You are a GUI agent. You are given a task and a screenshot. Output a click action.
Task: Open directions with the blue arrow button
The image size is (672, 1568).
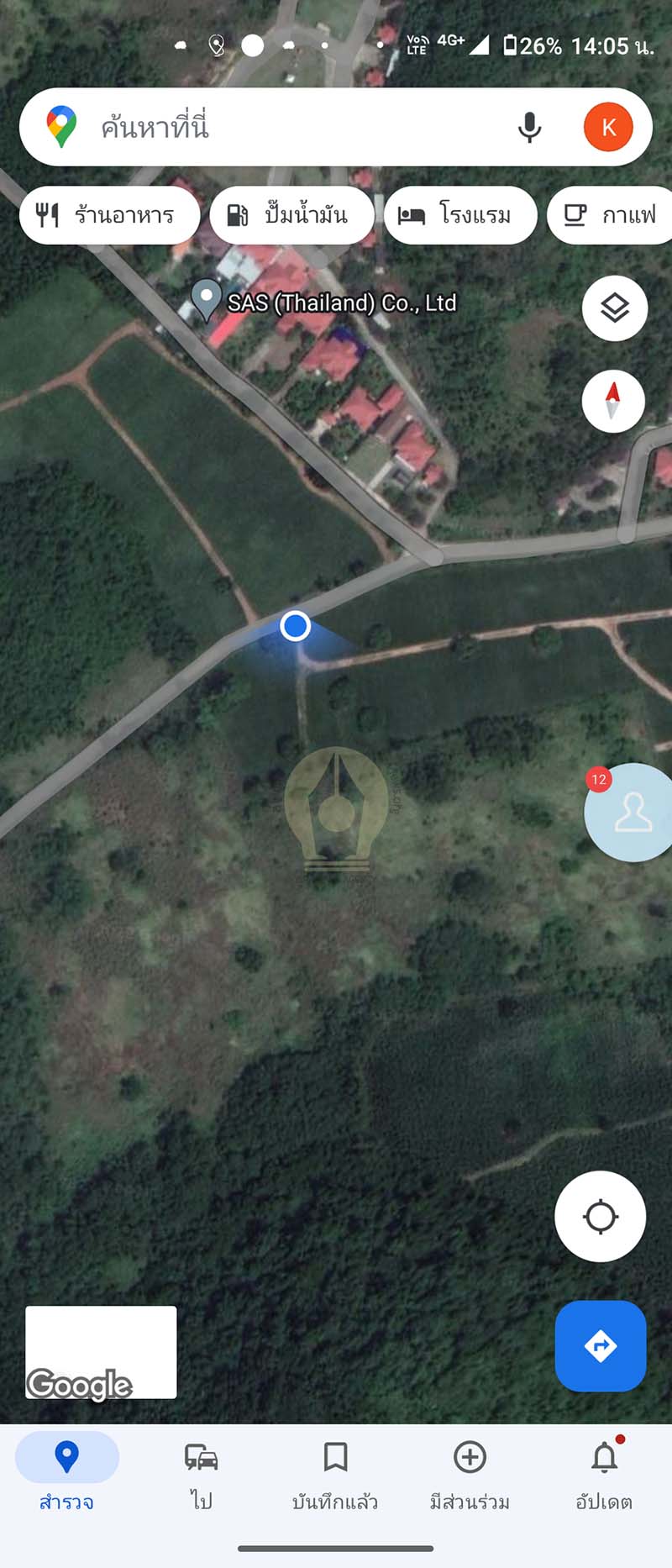[600, 1345]
